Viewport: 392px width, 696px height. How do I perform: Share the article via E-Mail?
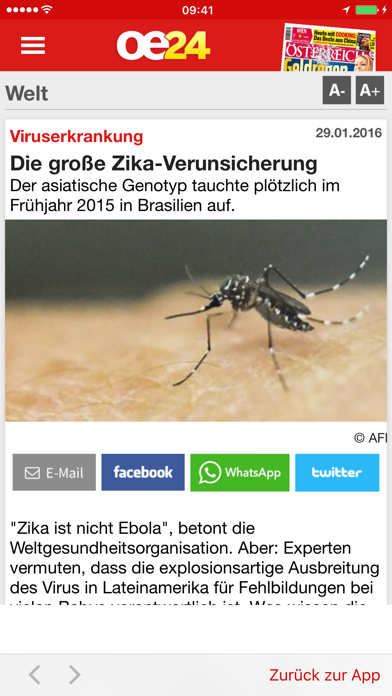(x=54, y=472)
